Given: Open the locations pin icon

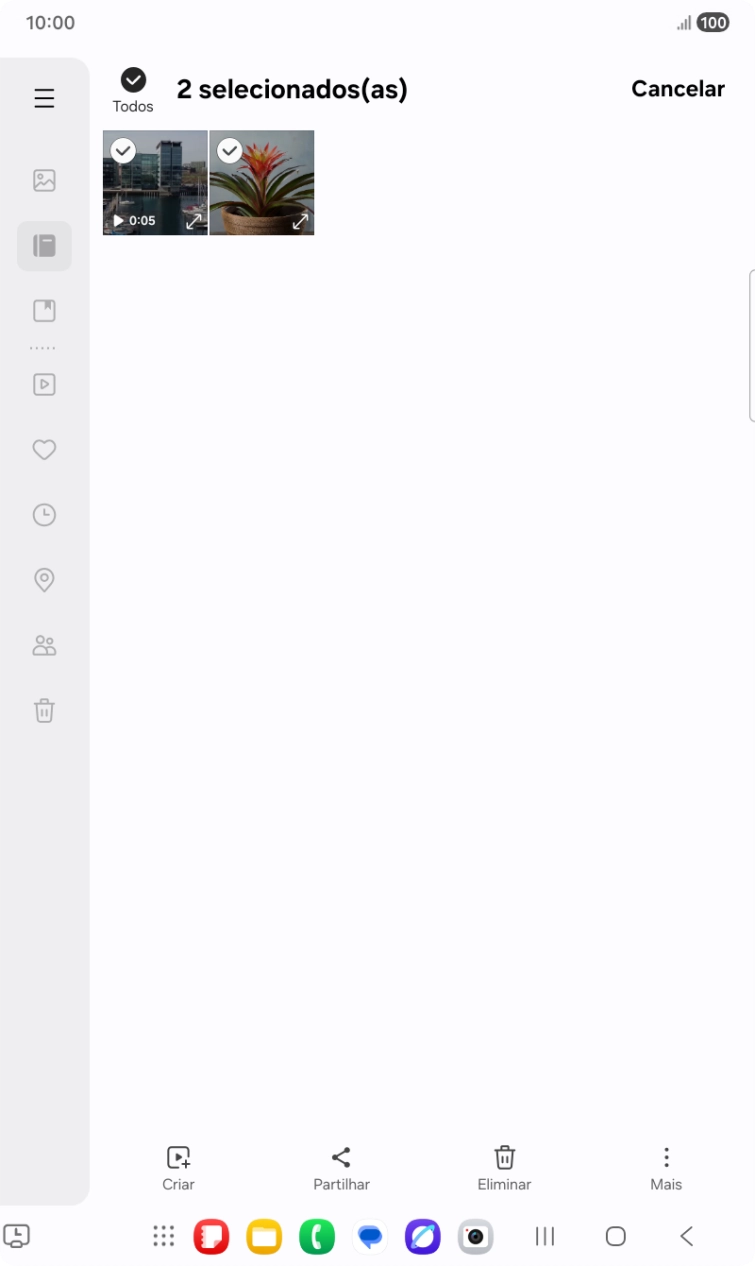Looking at the screenshot, I should 44,580.
